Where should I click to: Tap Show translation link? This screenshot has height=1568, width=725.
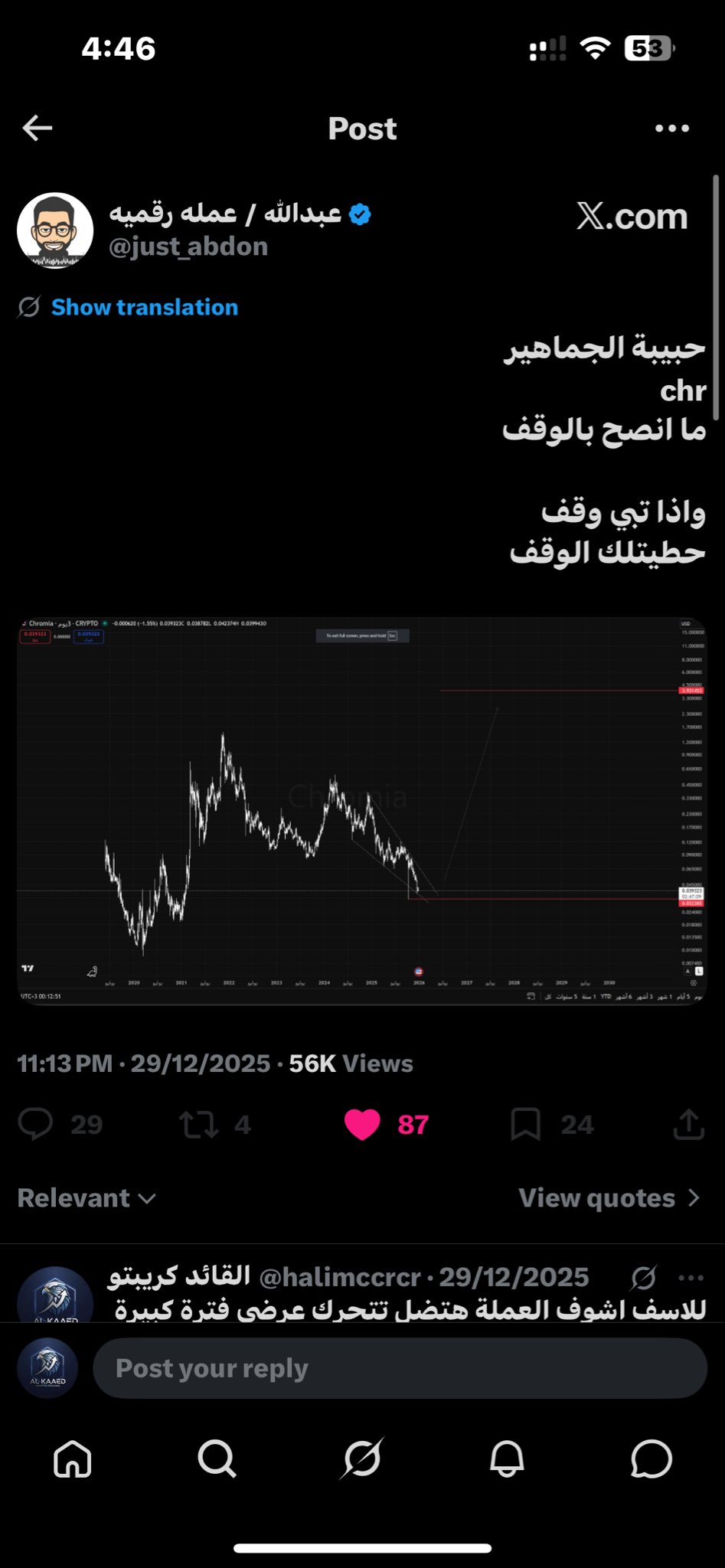144,308
